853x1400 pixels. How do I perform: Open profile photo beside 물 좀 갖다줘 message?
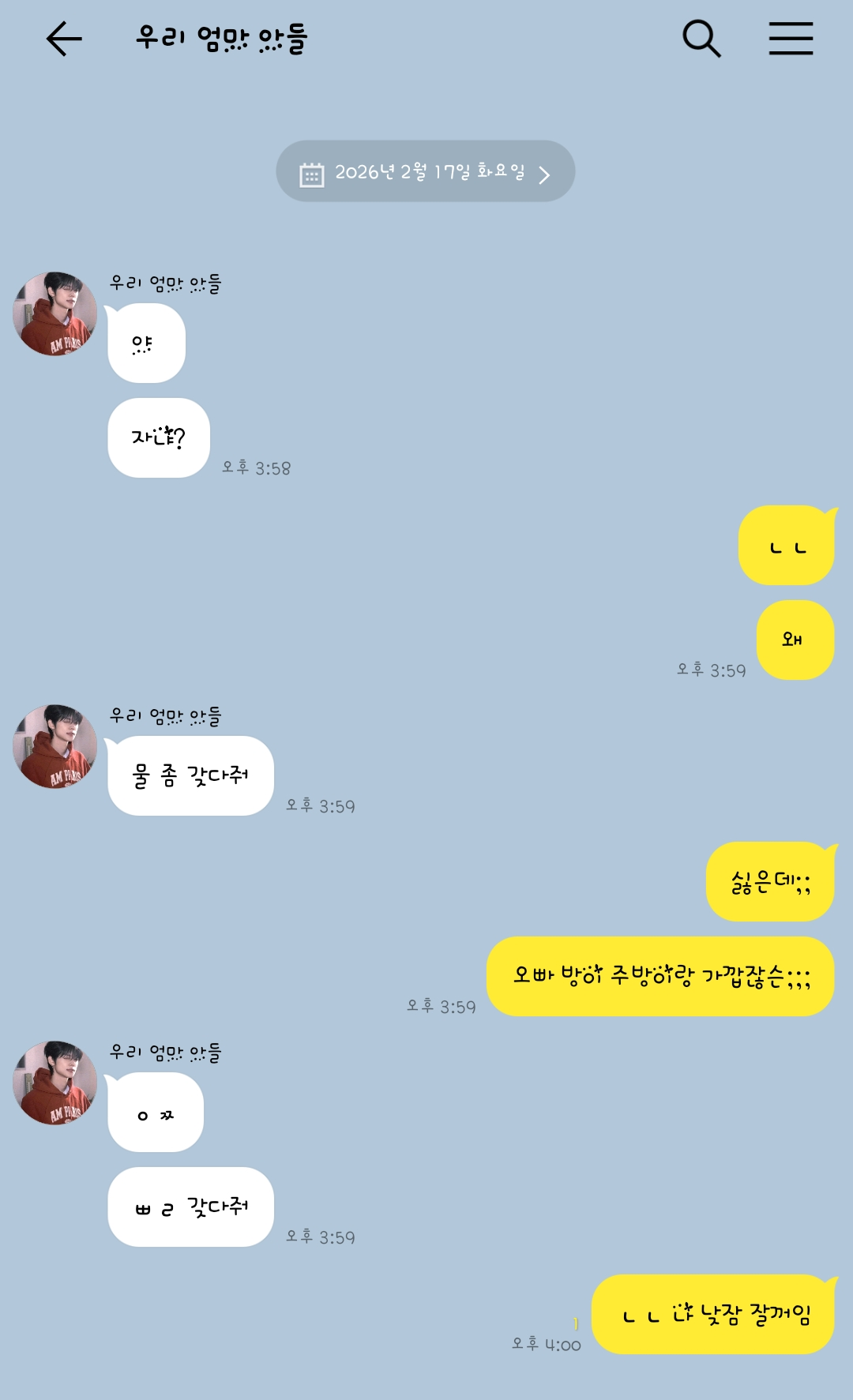55,746
